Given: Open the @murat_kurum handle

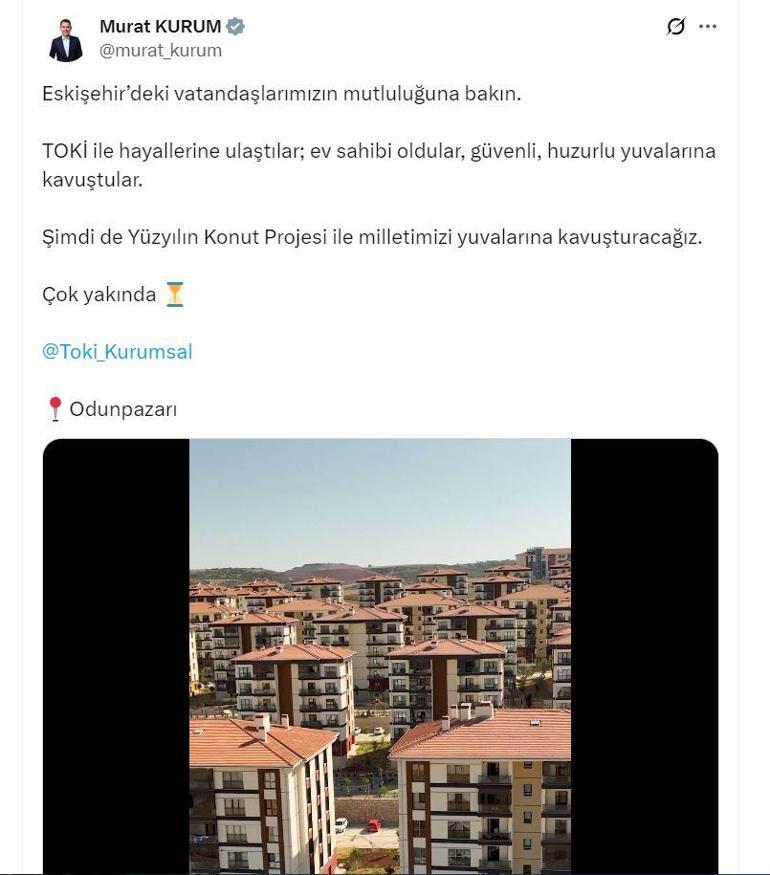Looking at the screenshot, I should point(160,51).
